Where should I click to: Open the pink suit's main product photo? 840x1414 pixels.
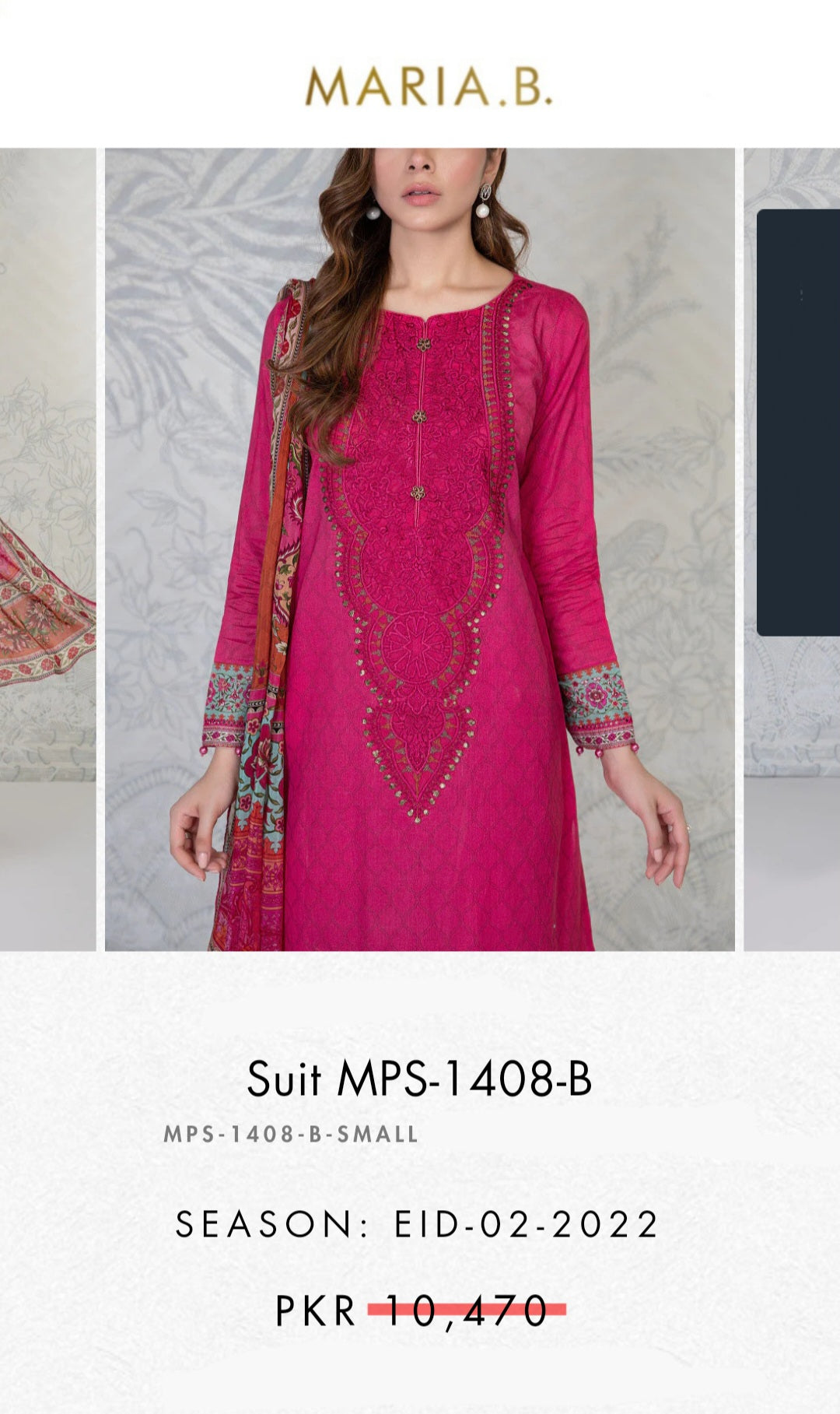[420, 549]
